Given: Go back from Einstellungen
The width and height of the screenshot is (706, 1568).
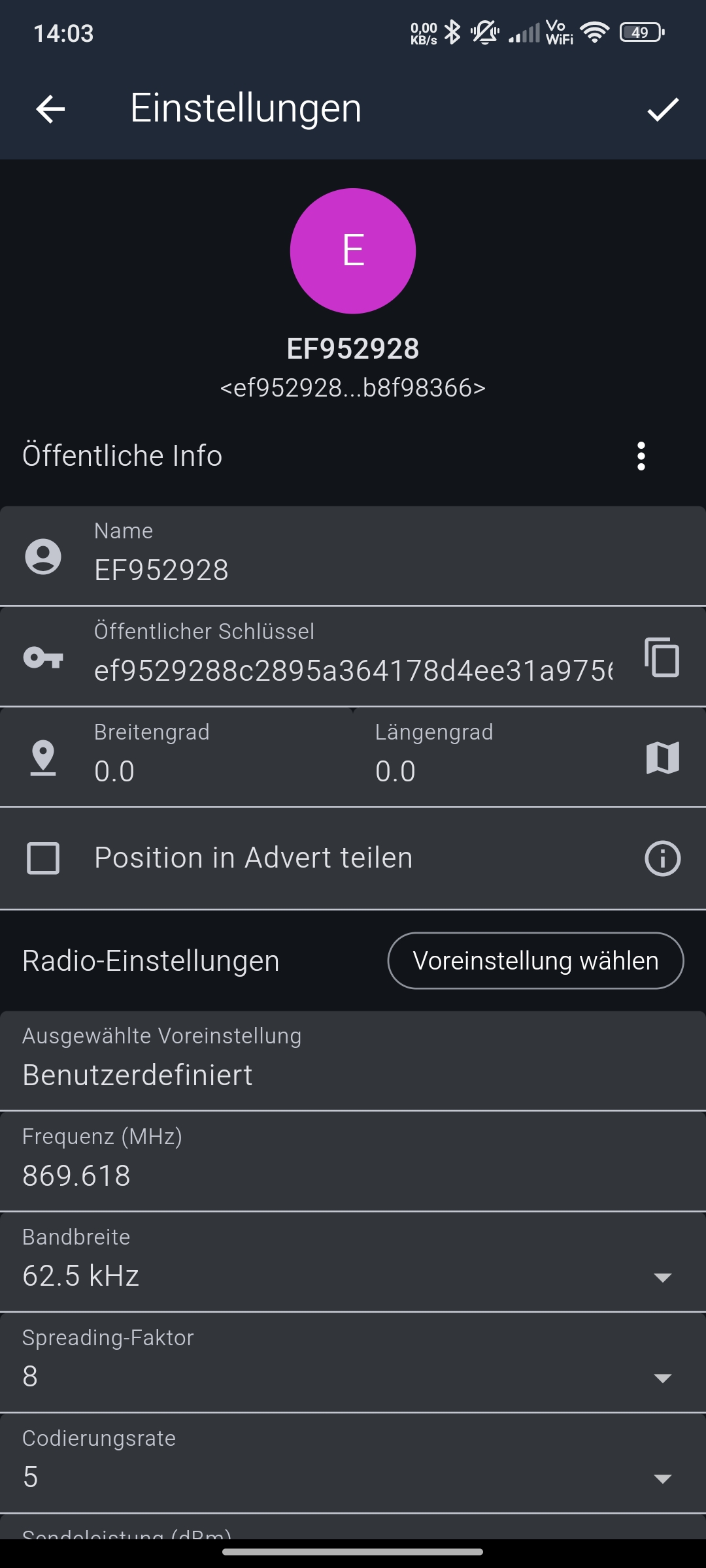Looking at the screenshot, I should tap(50, 108).
